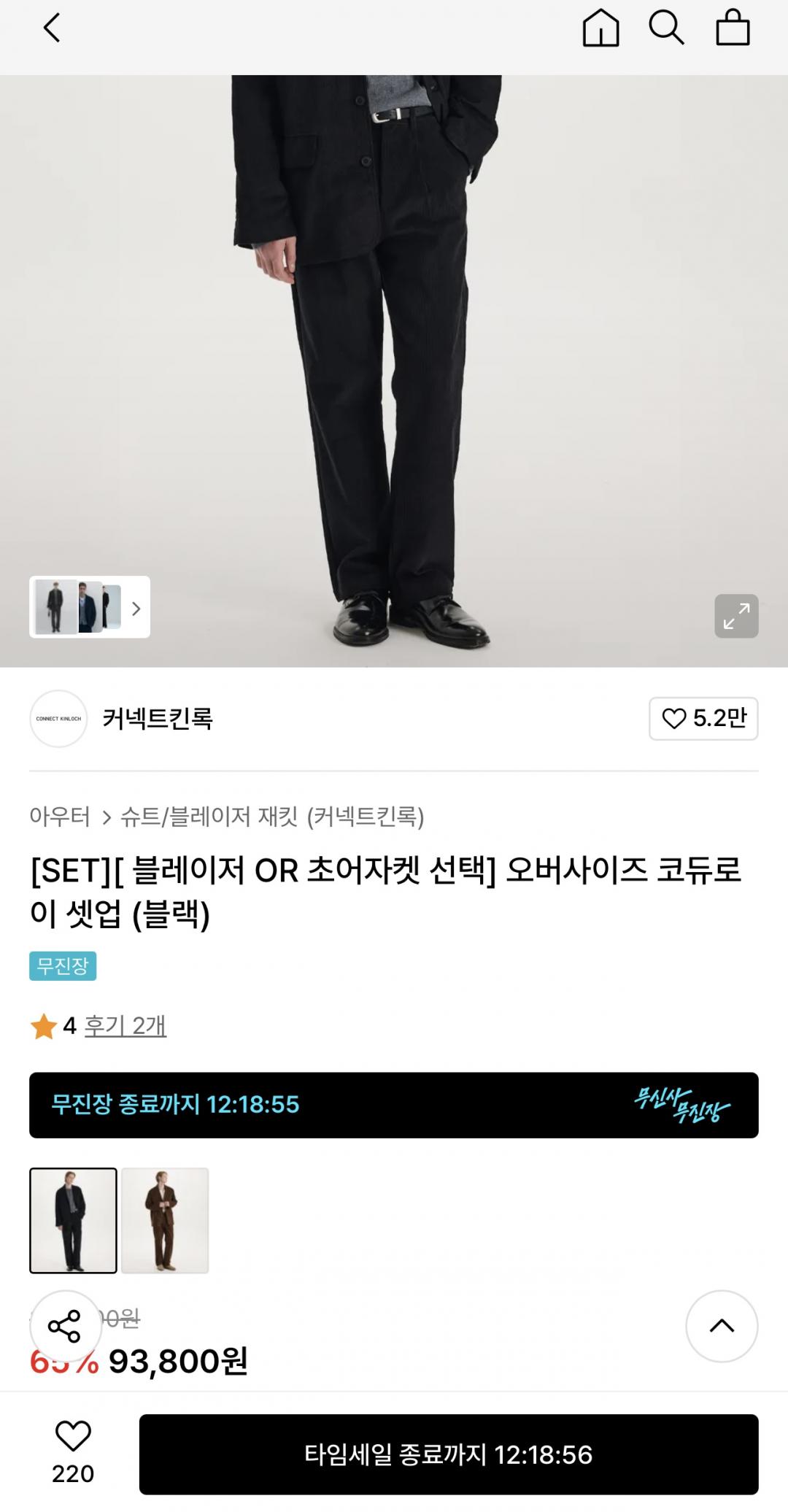Go back to the previous page
The height and width of the screenshot is (1512, 788).
[51, 29]
